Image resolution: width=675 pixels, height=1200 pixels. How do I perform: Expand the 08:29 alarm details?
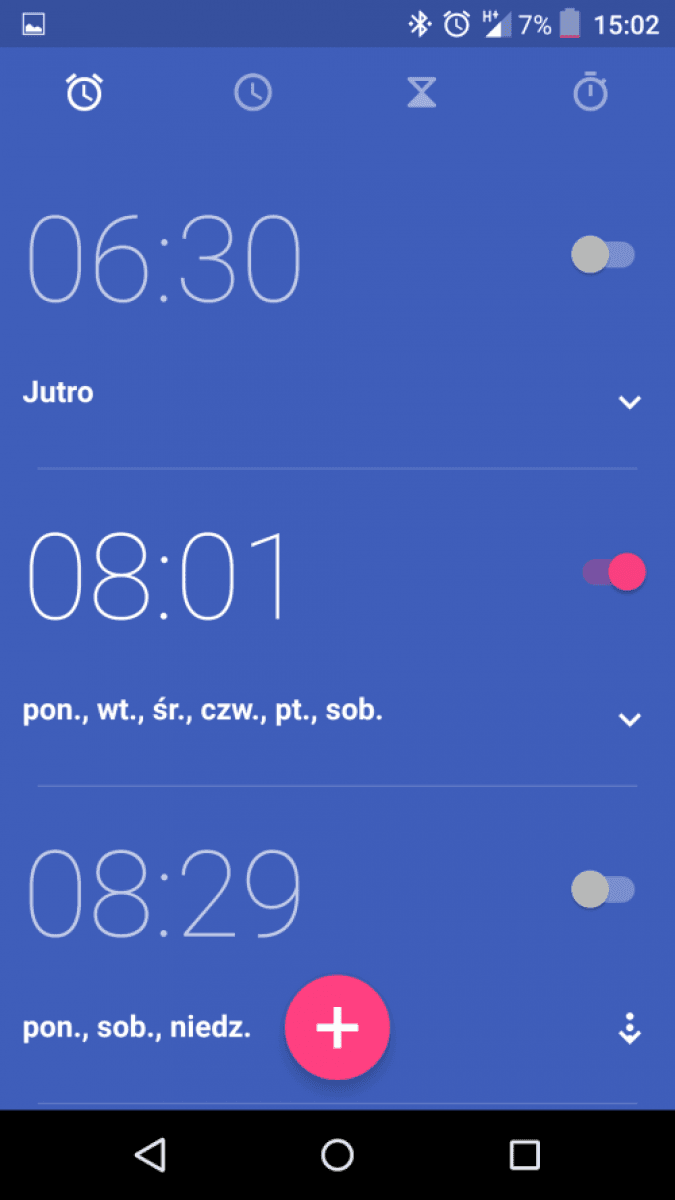pos(629,1029)
